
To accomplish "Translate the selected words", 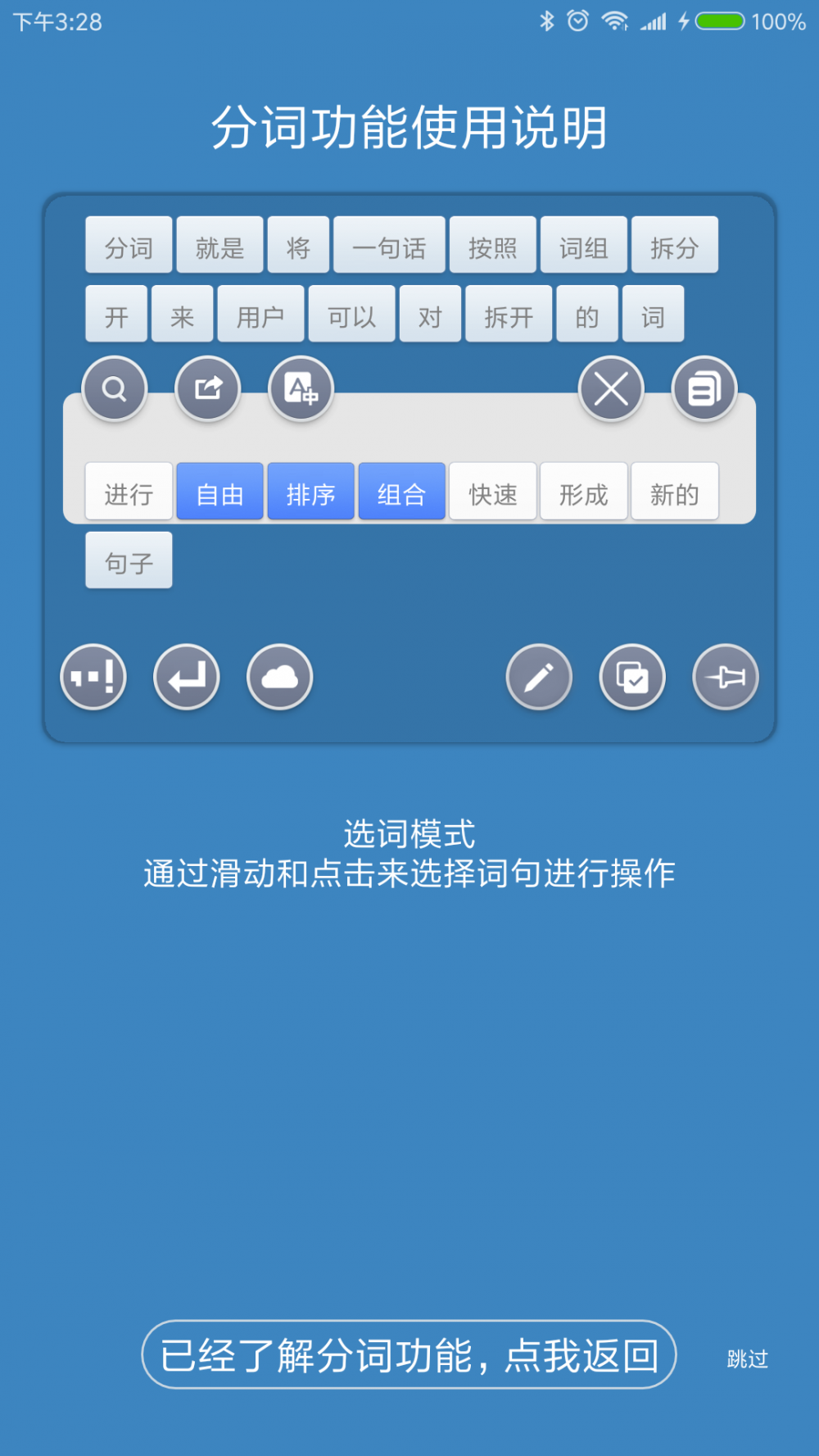I will [301, 388].
